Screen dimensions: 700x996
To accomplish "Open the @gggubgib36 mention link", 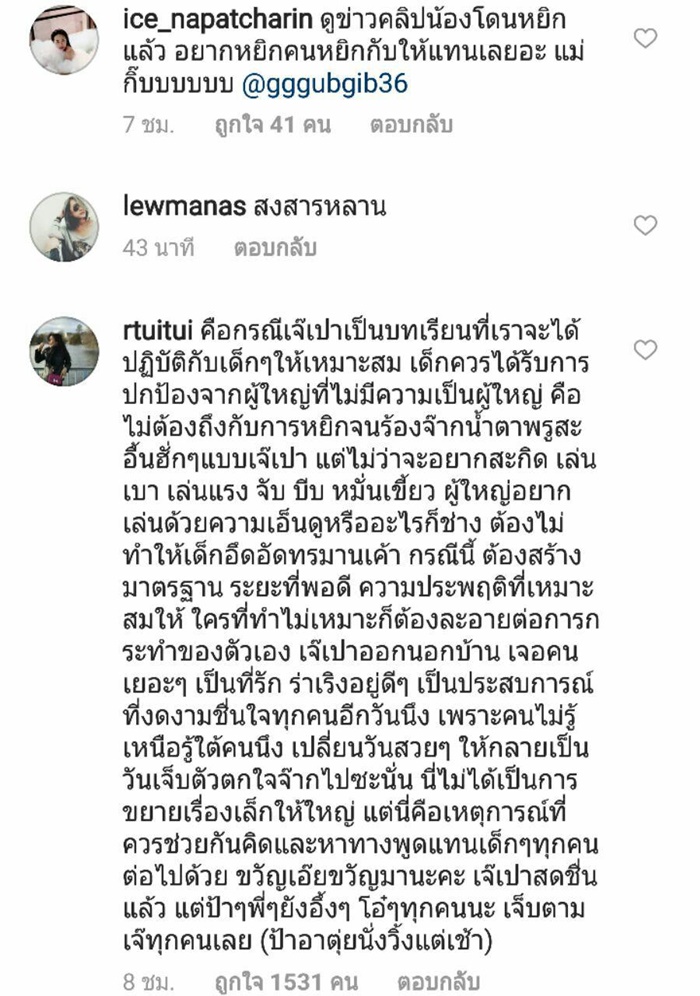I will pos(324,85).
